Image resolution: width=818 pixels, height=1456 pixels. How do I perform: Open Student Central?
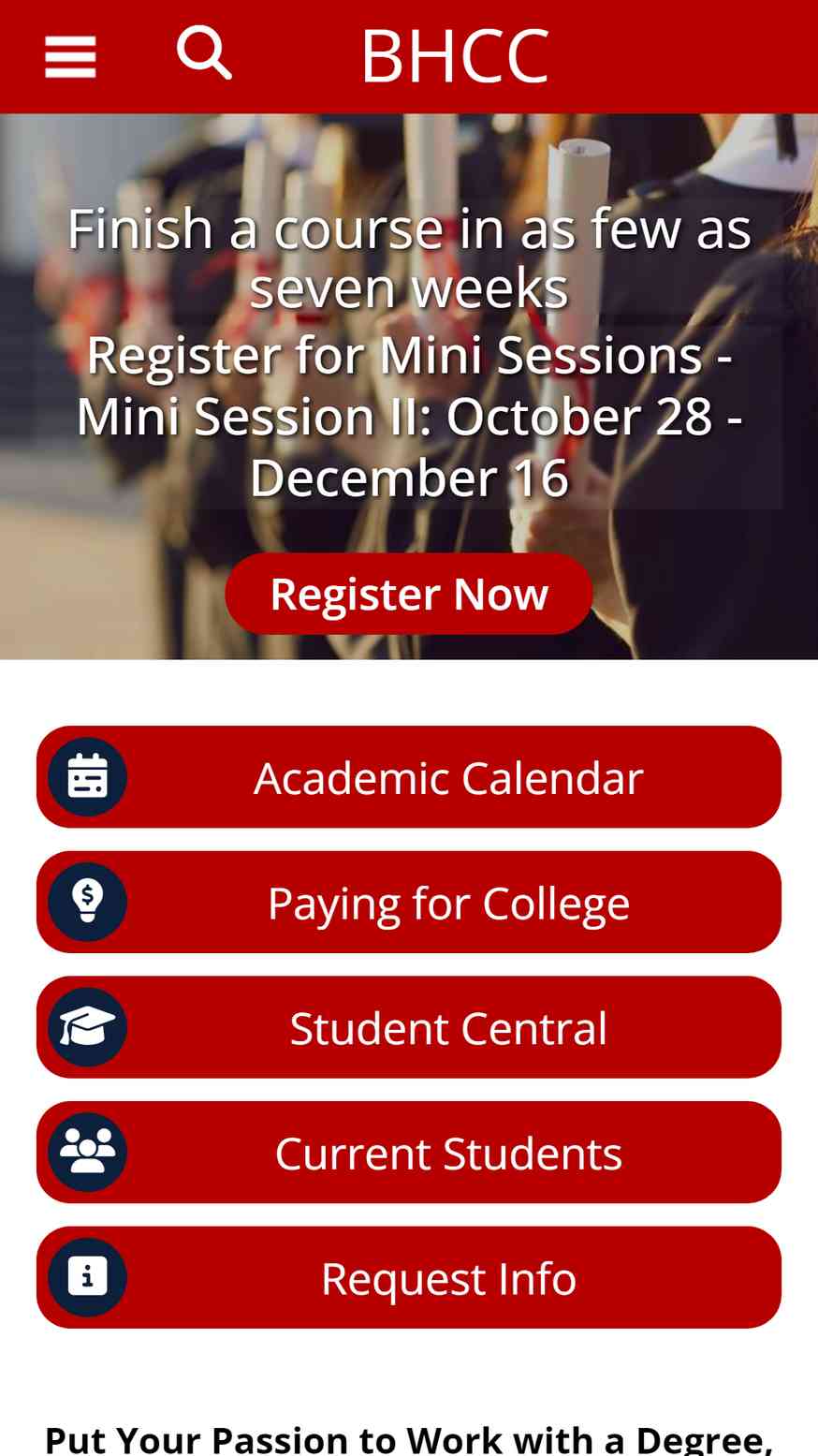click(x=409, y=1027)
